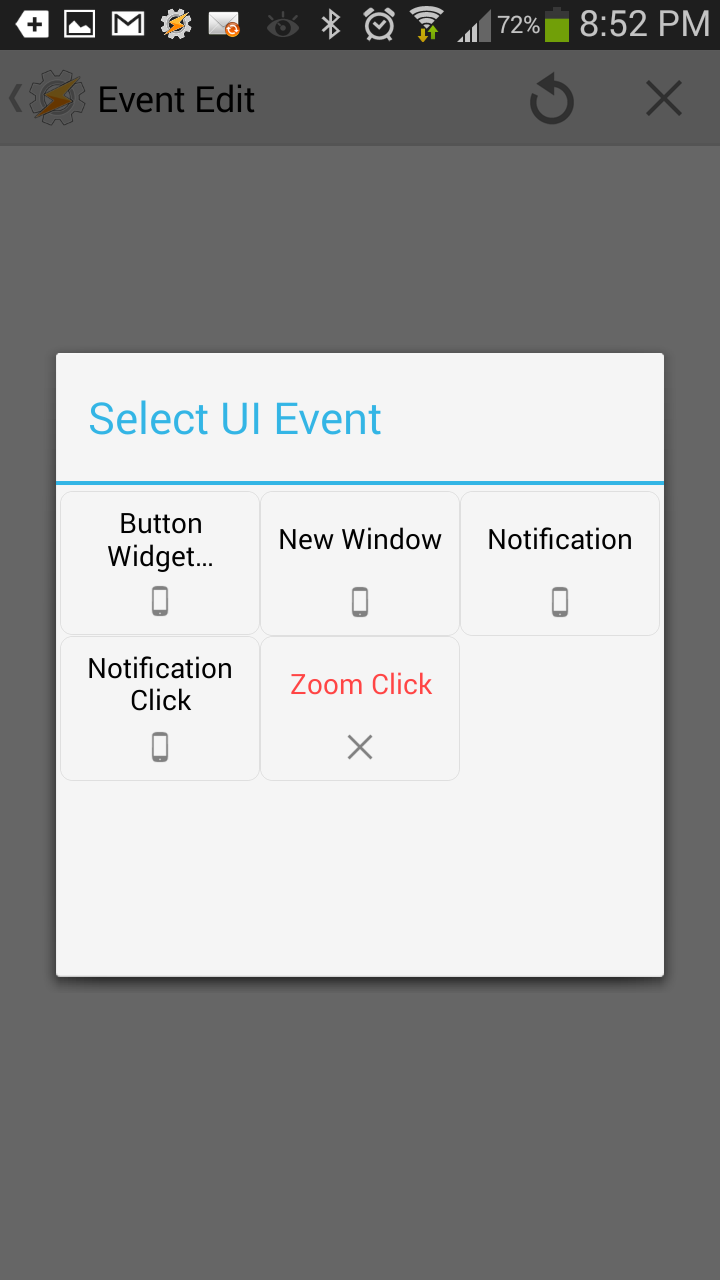
Task: Pick the Notification event tile
Action: [x=560, y=563]
